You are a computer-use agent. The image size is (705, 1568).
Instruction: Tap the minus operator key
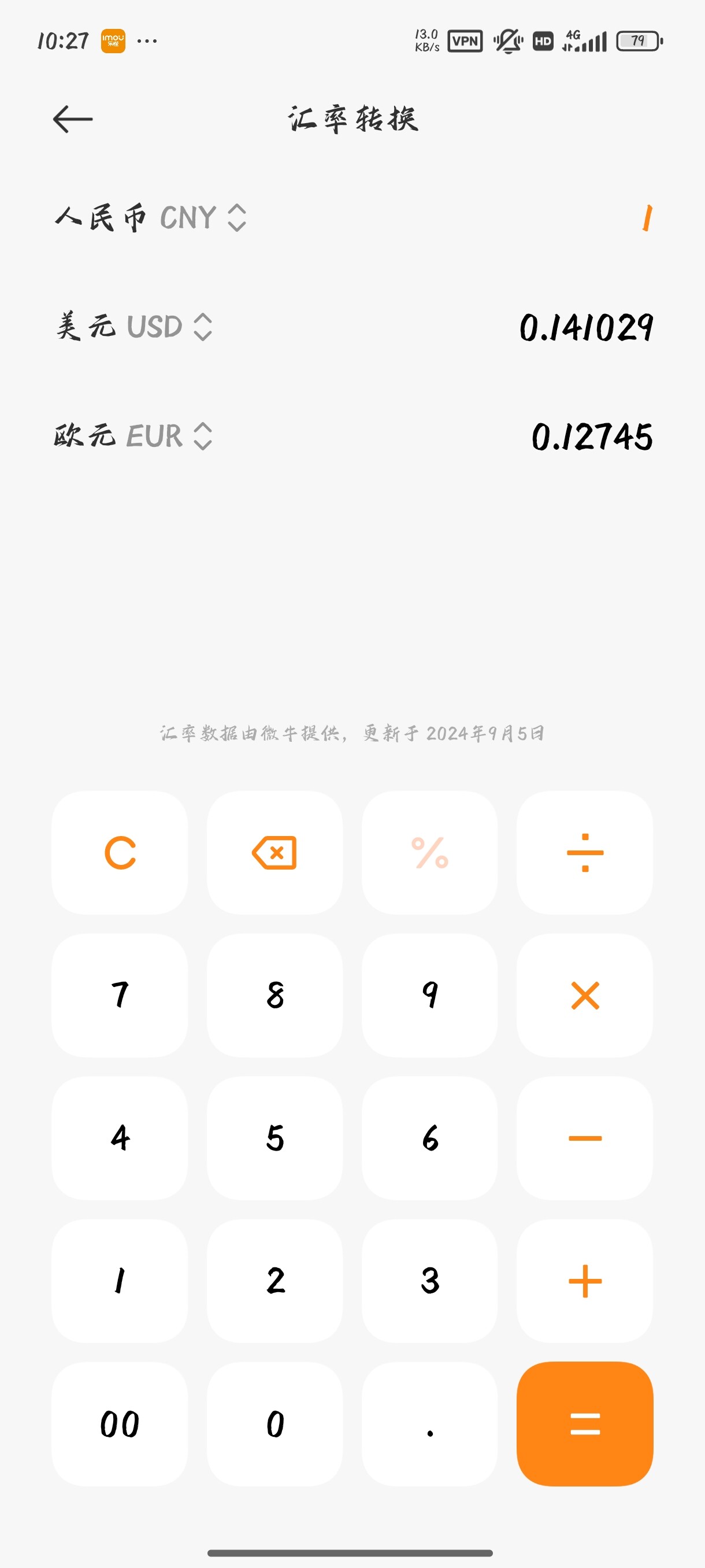[585, 1138]
